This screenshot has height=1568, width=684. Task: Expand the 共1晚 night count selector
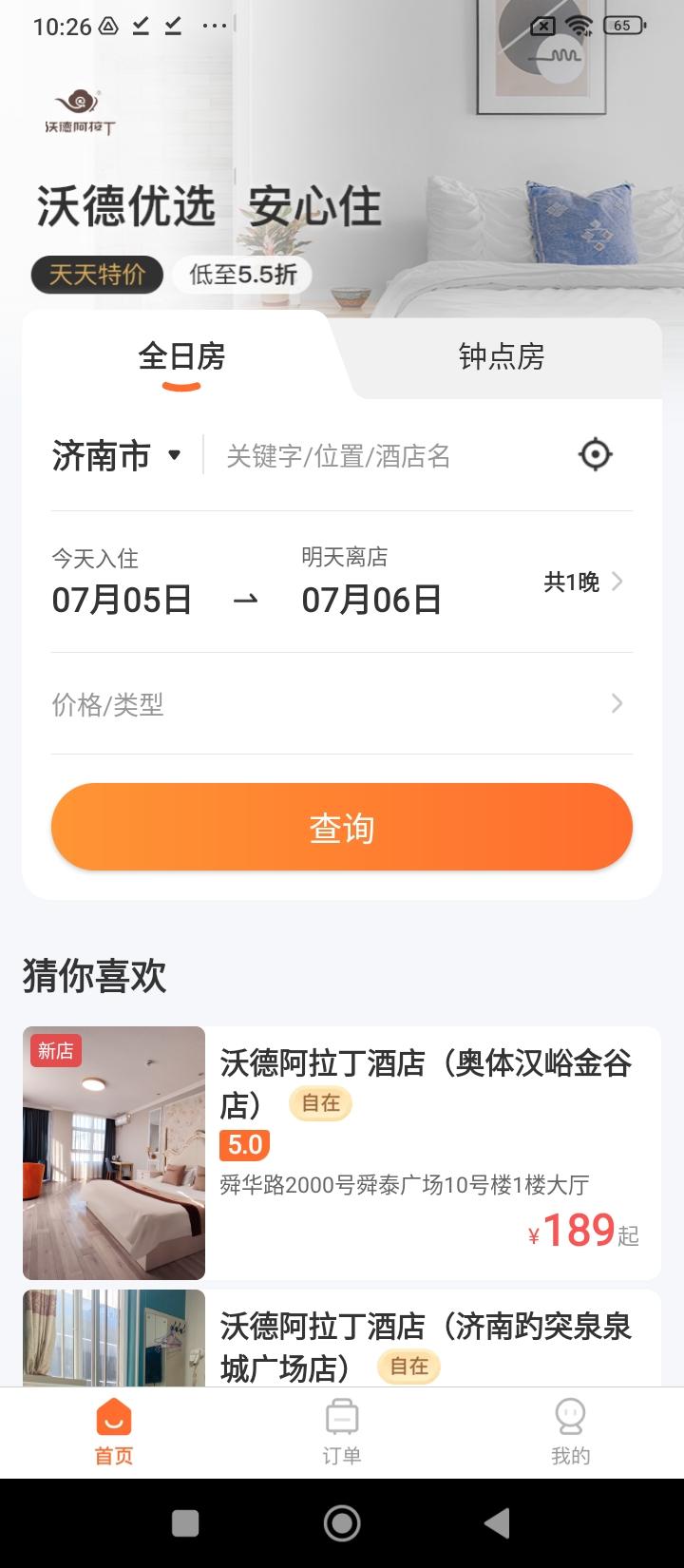tap(570, 582)
